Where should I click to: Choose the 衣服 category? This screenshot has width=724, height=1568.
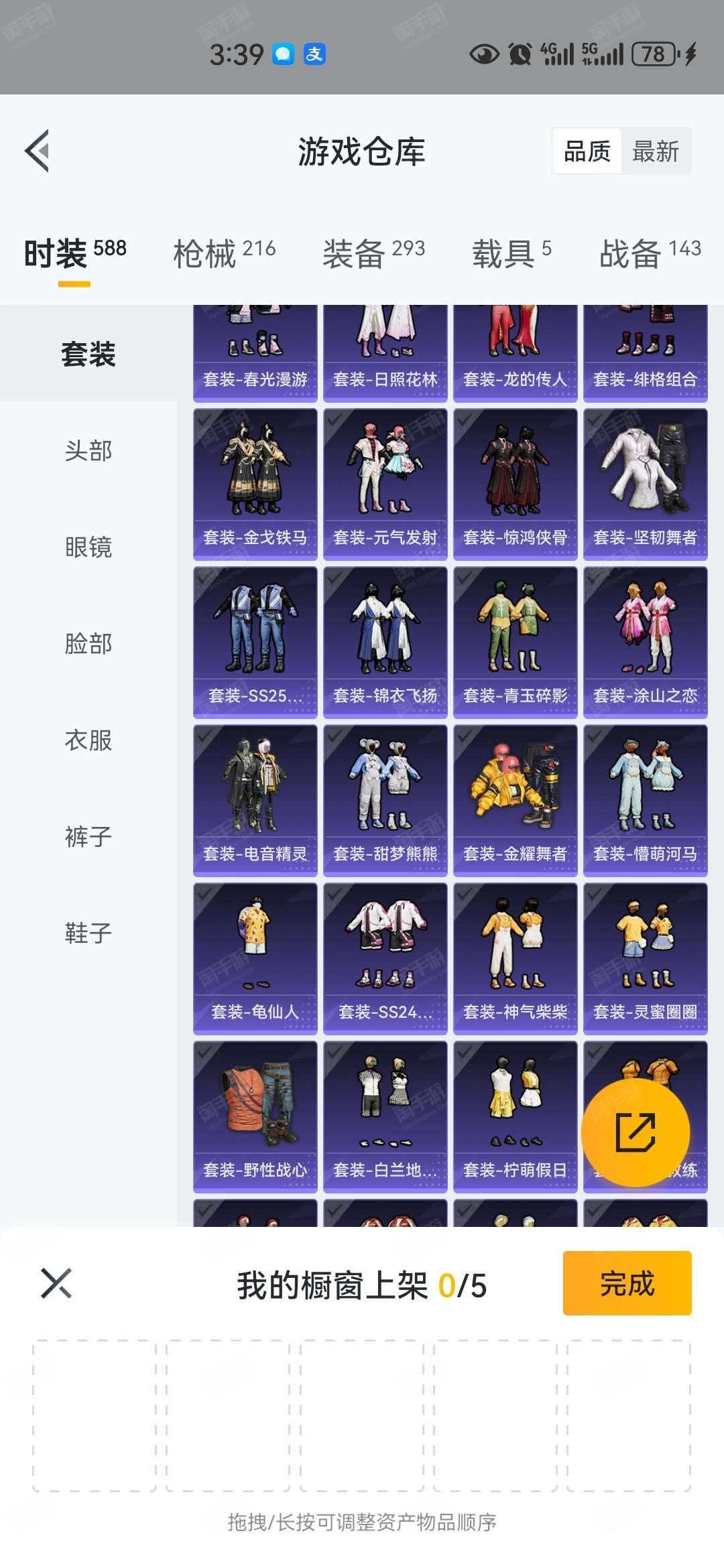(88, 740)
